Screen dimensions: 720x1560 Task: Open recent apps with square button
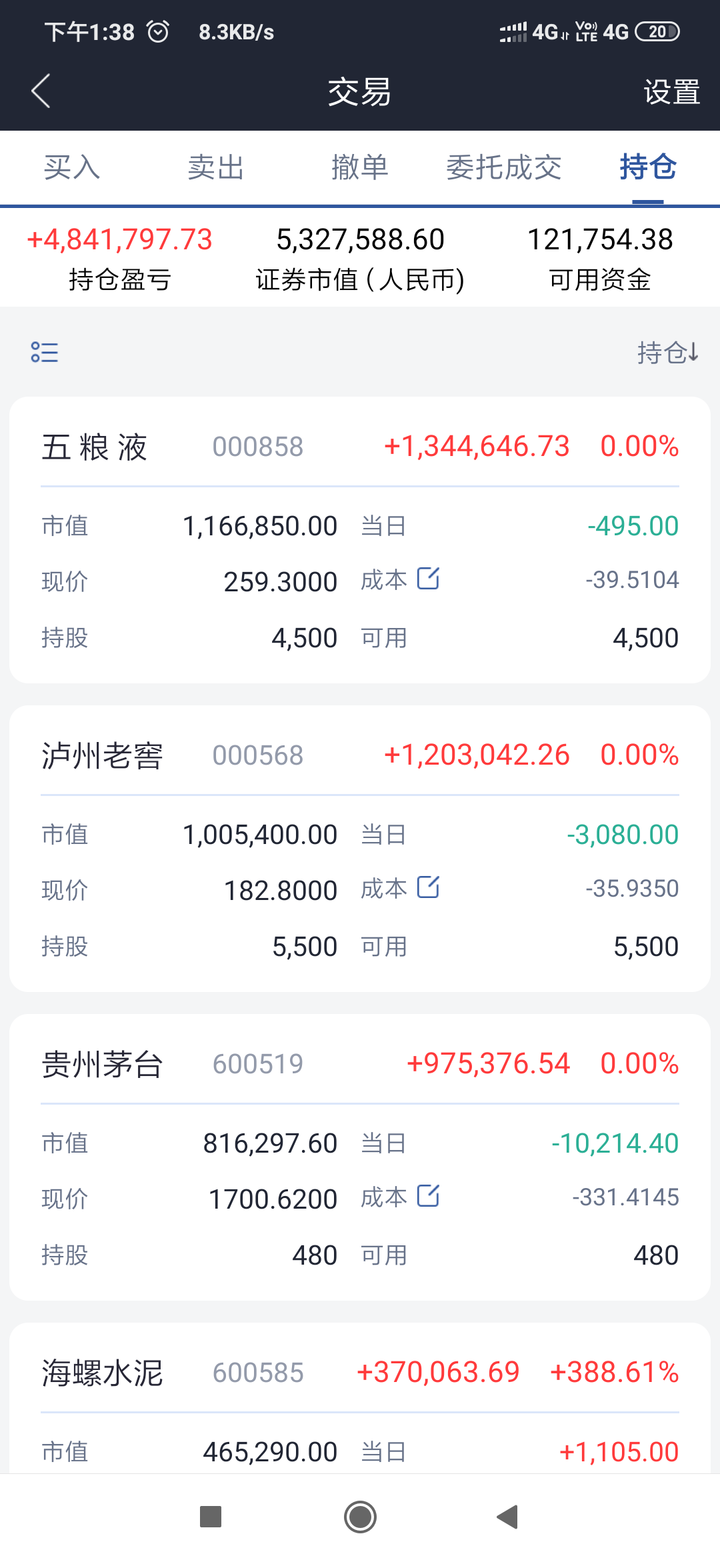pos(210,1517)
